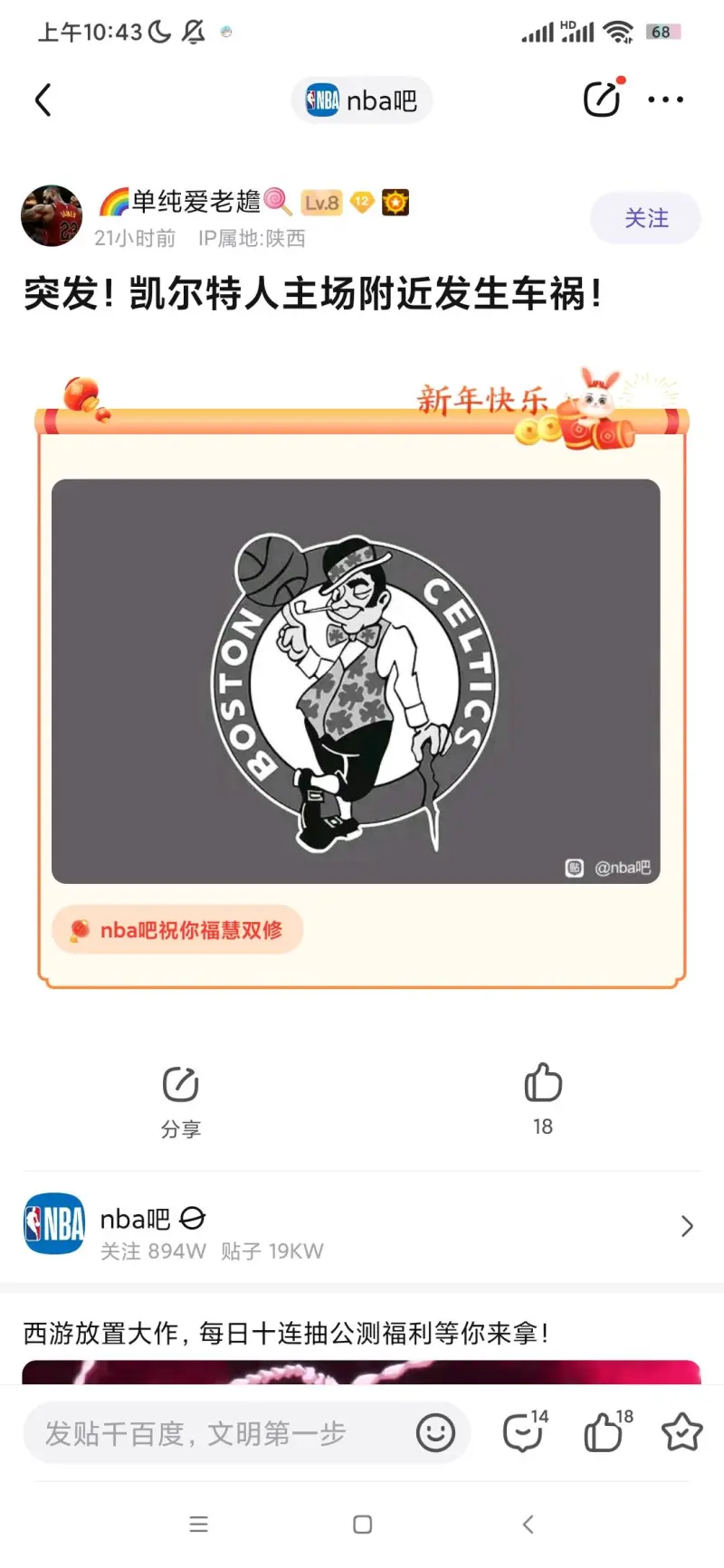Open recent apps from the navigation bar
The height and width of the screenshot is (1568, 724).
[198, 1525]
